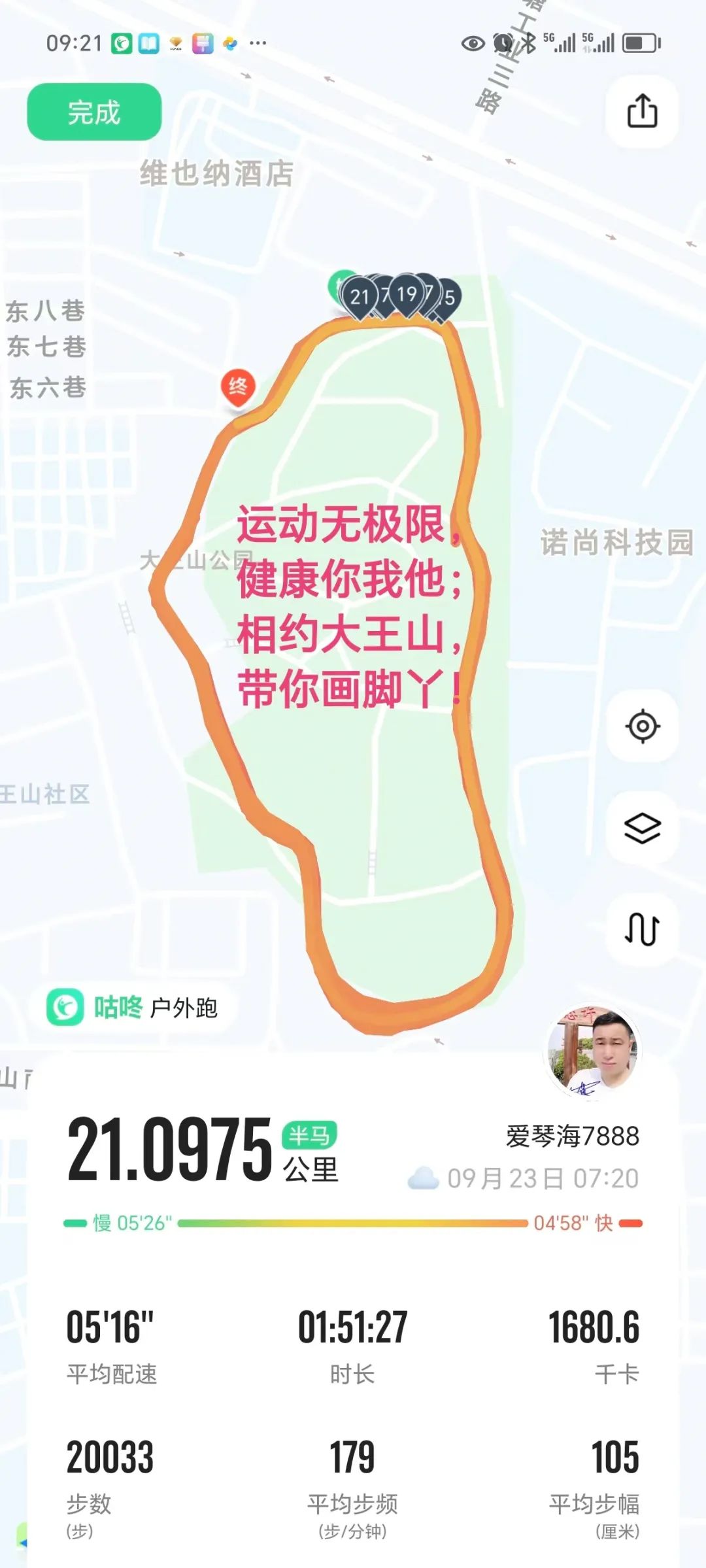Toggle the route track display icon
The width and height of the screenshot is (706, 1568).
coord(642,929)
